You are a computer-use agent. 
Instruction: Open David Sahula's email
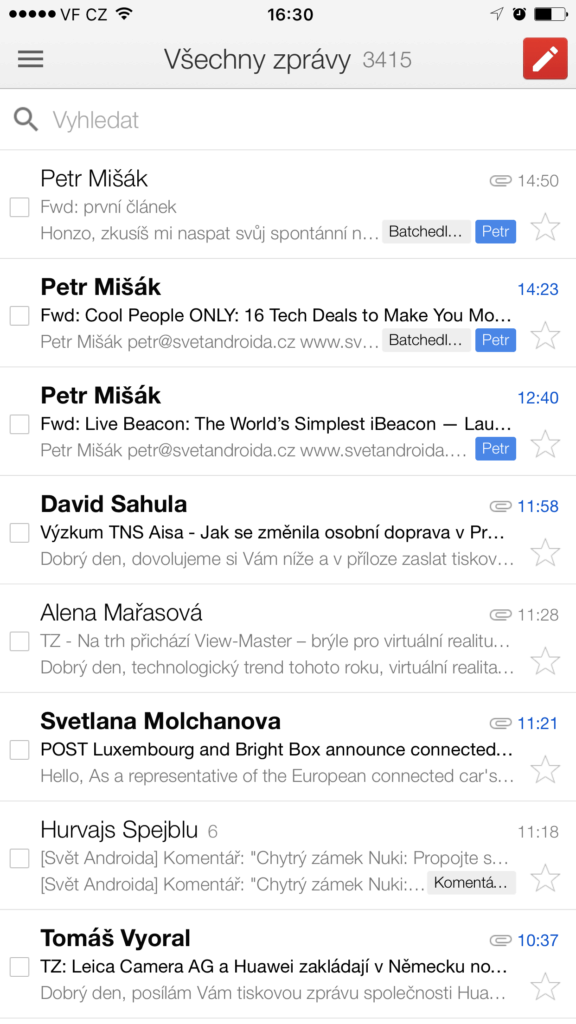point(288,530)
